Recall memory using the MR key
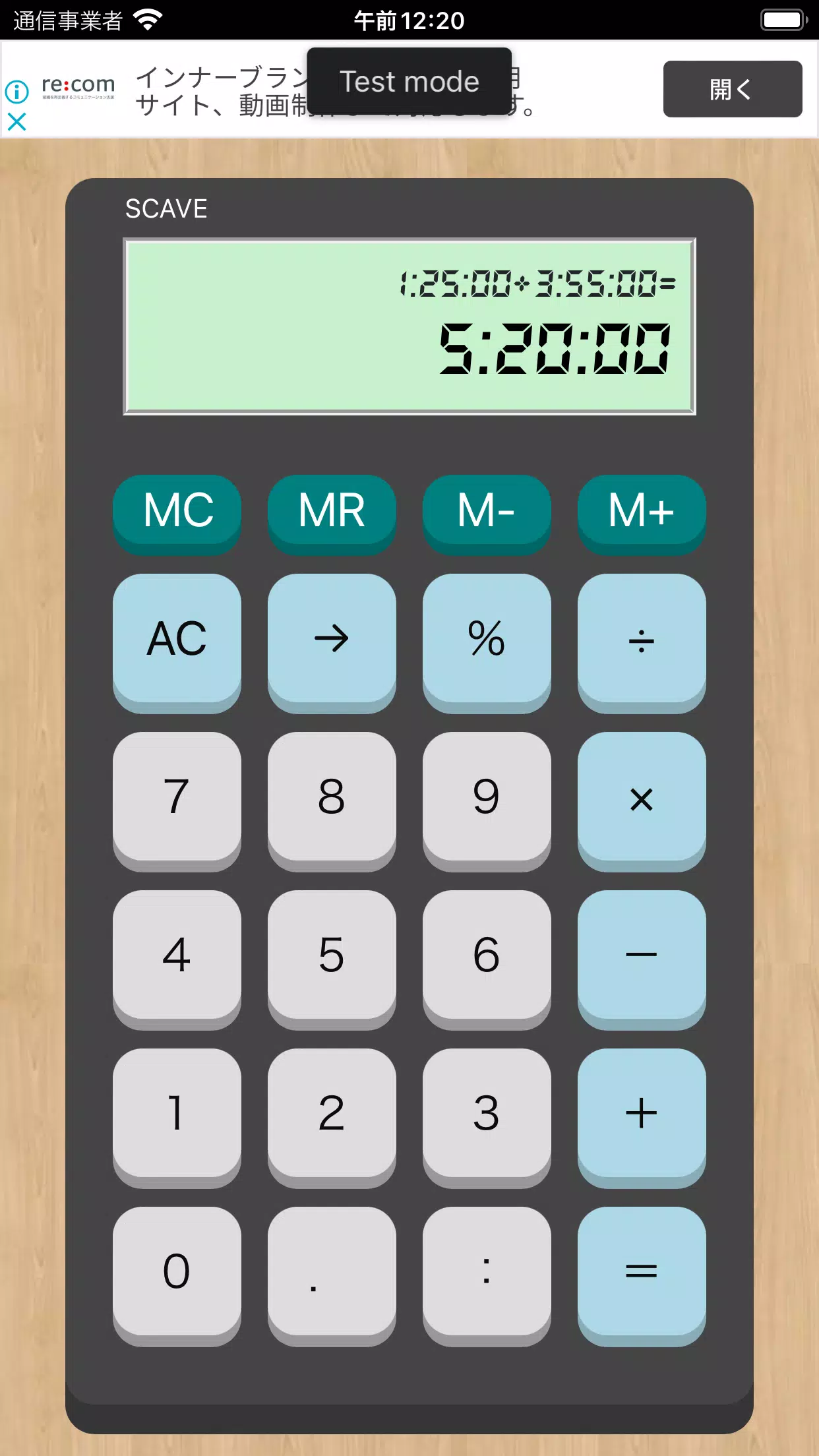 [x=332, y=510]
